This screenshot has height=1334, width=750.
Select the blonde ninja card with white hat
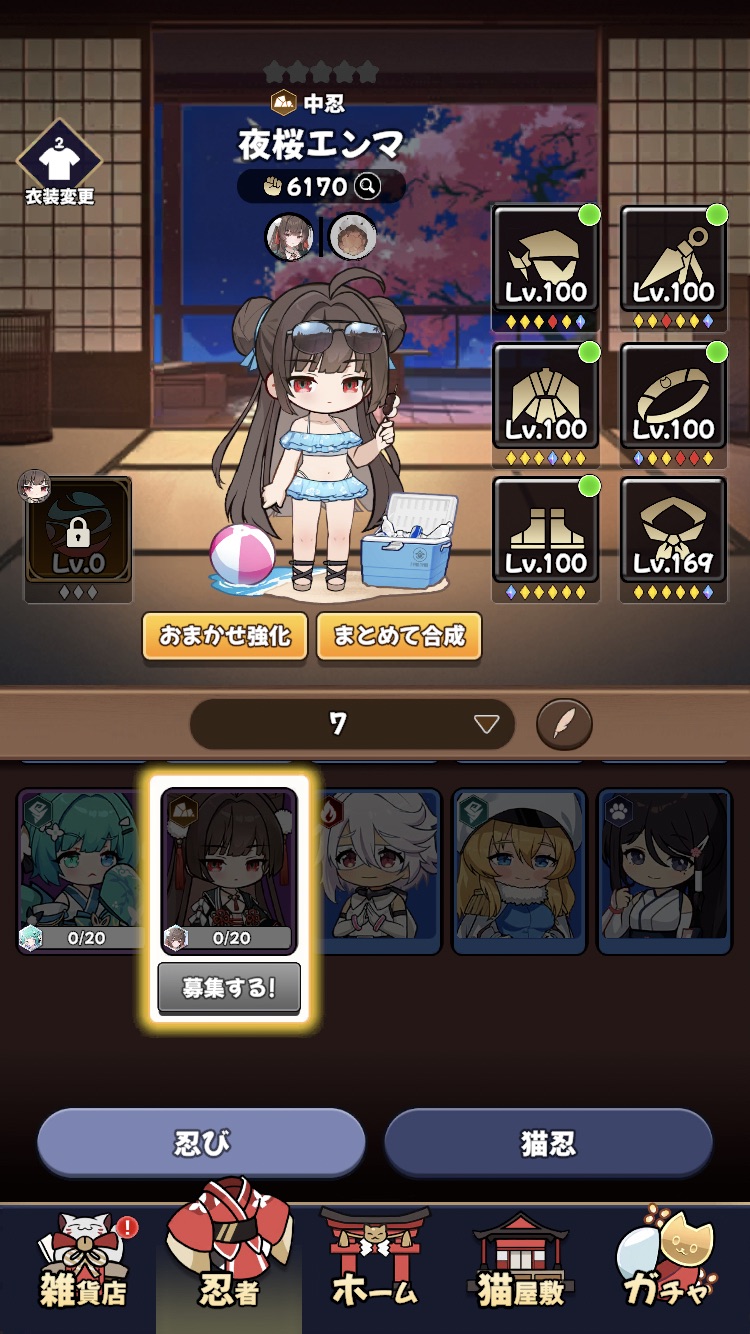pyautogui.click(x=518, y=870)
